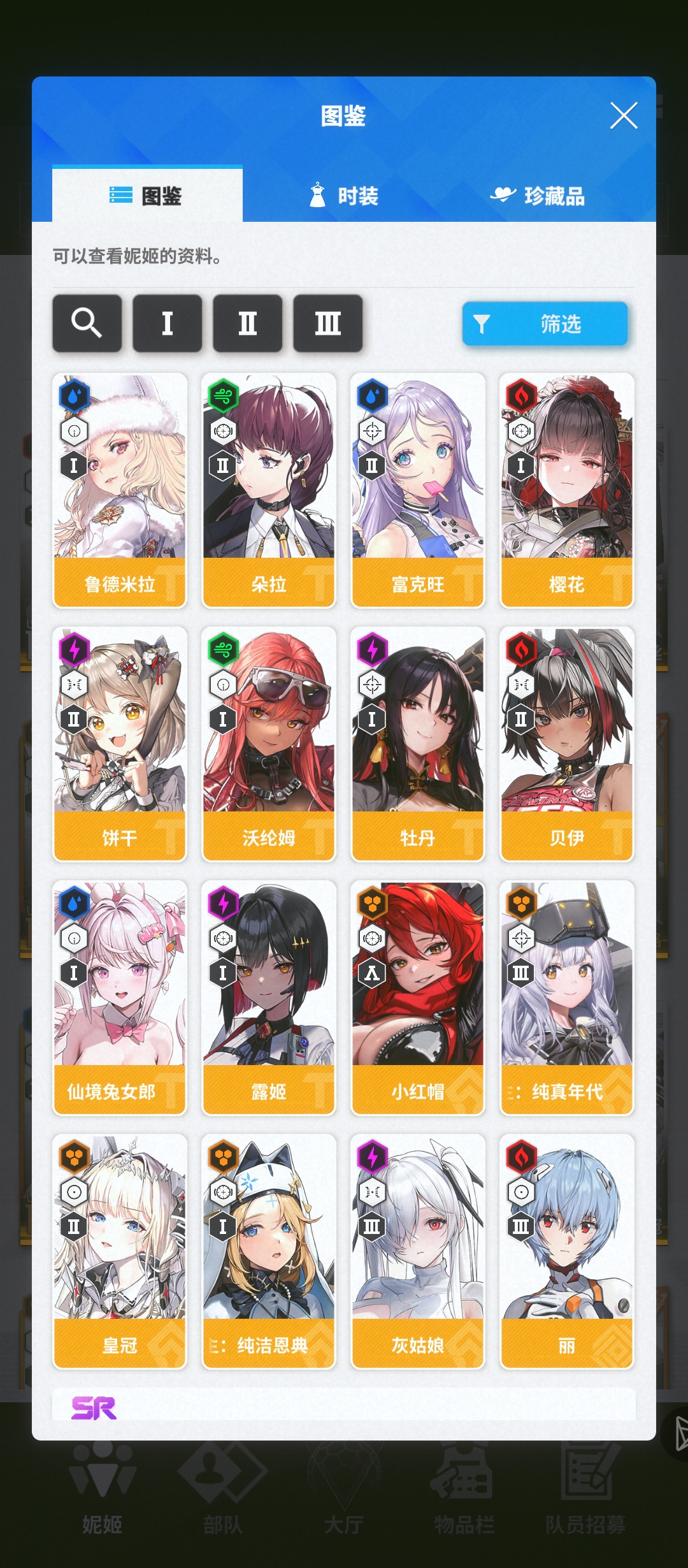Open the search magnifier button
The image size is (688, 1568).
(x=87, y=323)
